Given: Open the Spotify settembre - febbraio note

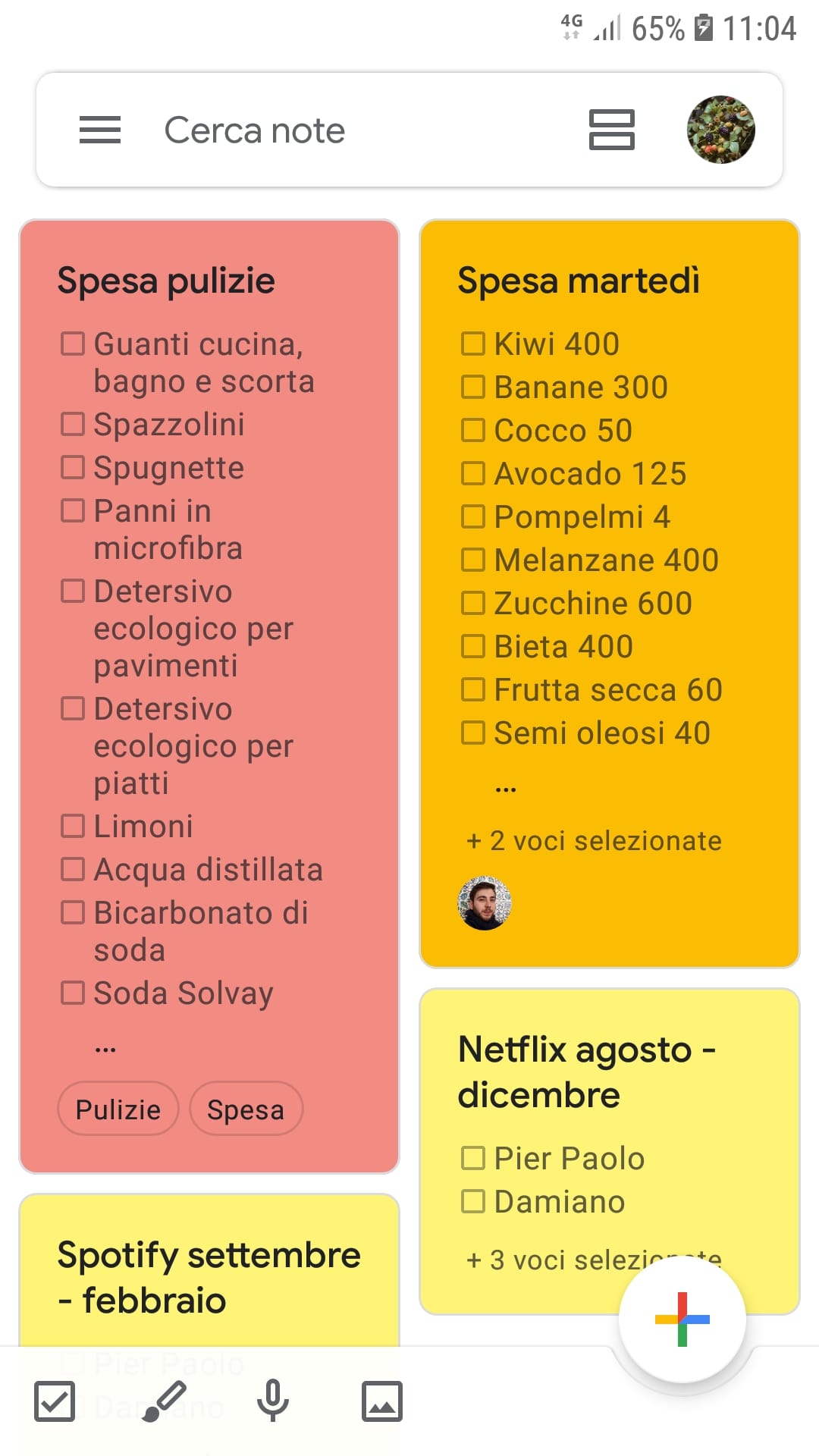Looking at the screenshot, I should [x=209, y=1277].
